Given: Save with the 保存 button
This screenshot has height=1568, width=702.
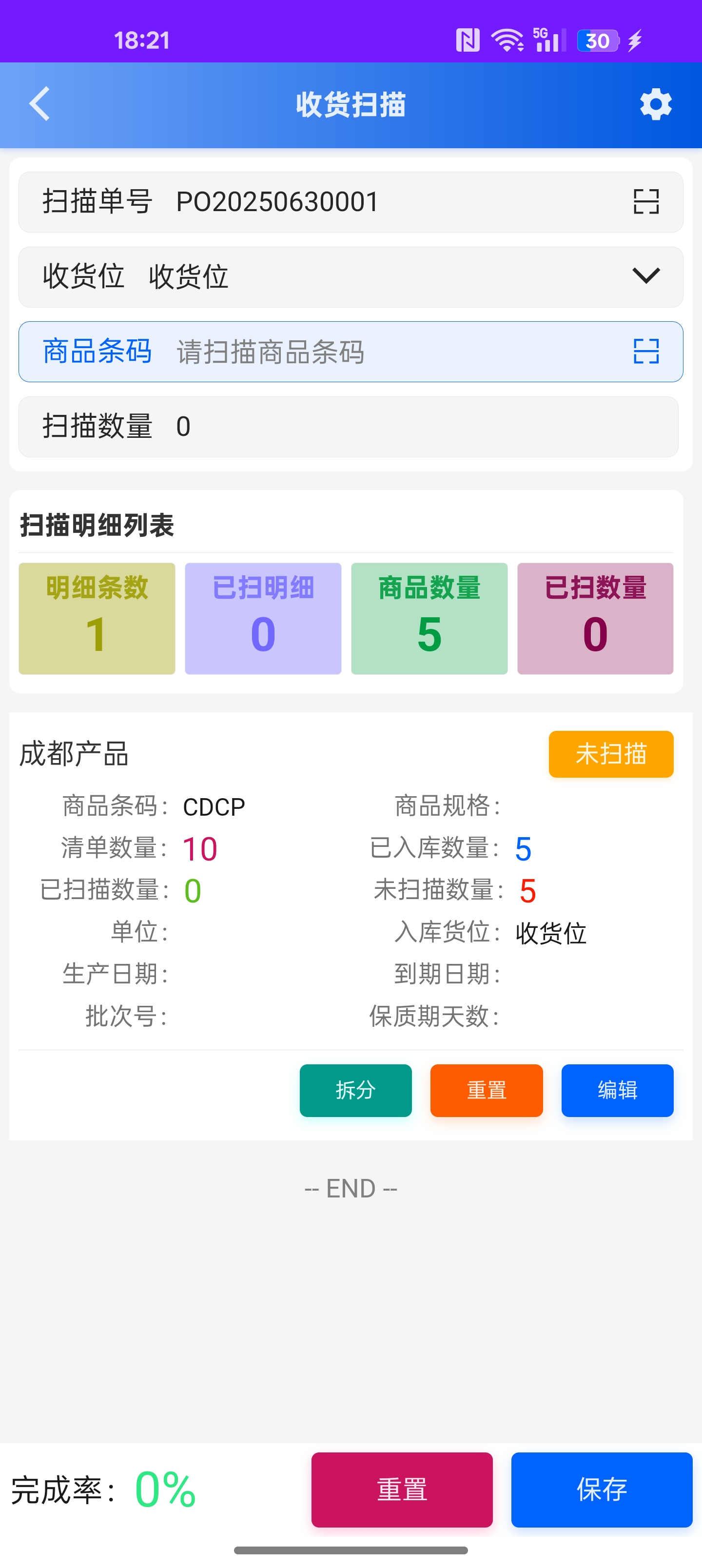Looking at the screenshot, I should click(602, 1490).
